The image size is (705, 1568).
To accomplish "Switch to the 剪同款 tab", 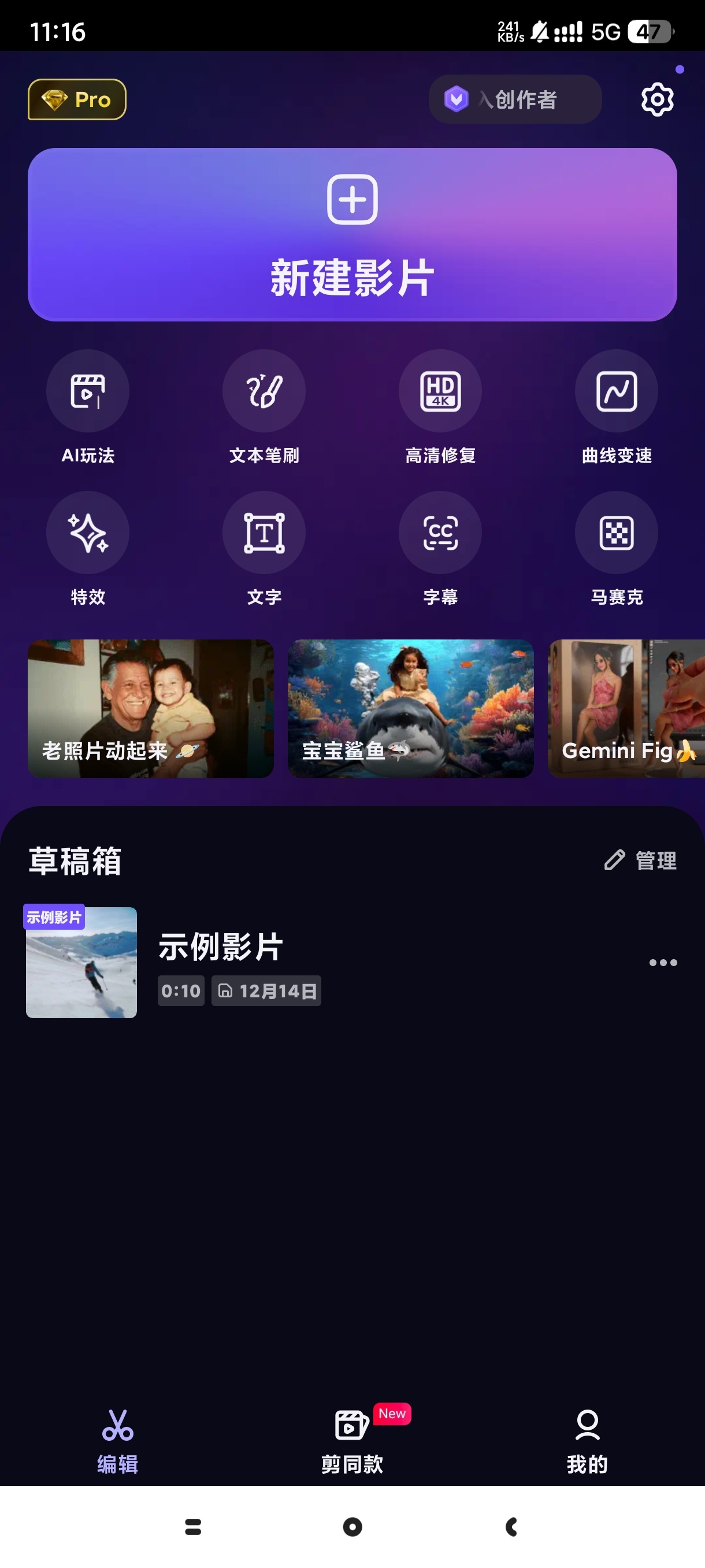I will coord(352,1441).
